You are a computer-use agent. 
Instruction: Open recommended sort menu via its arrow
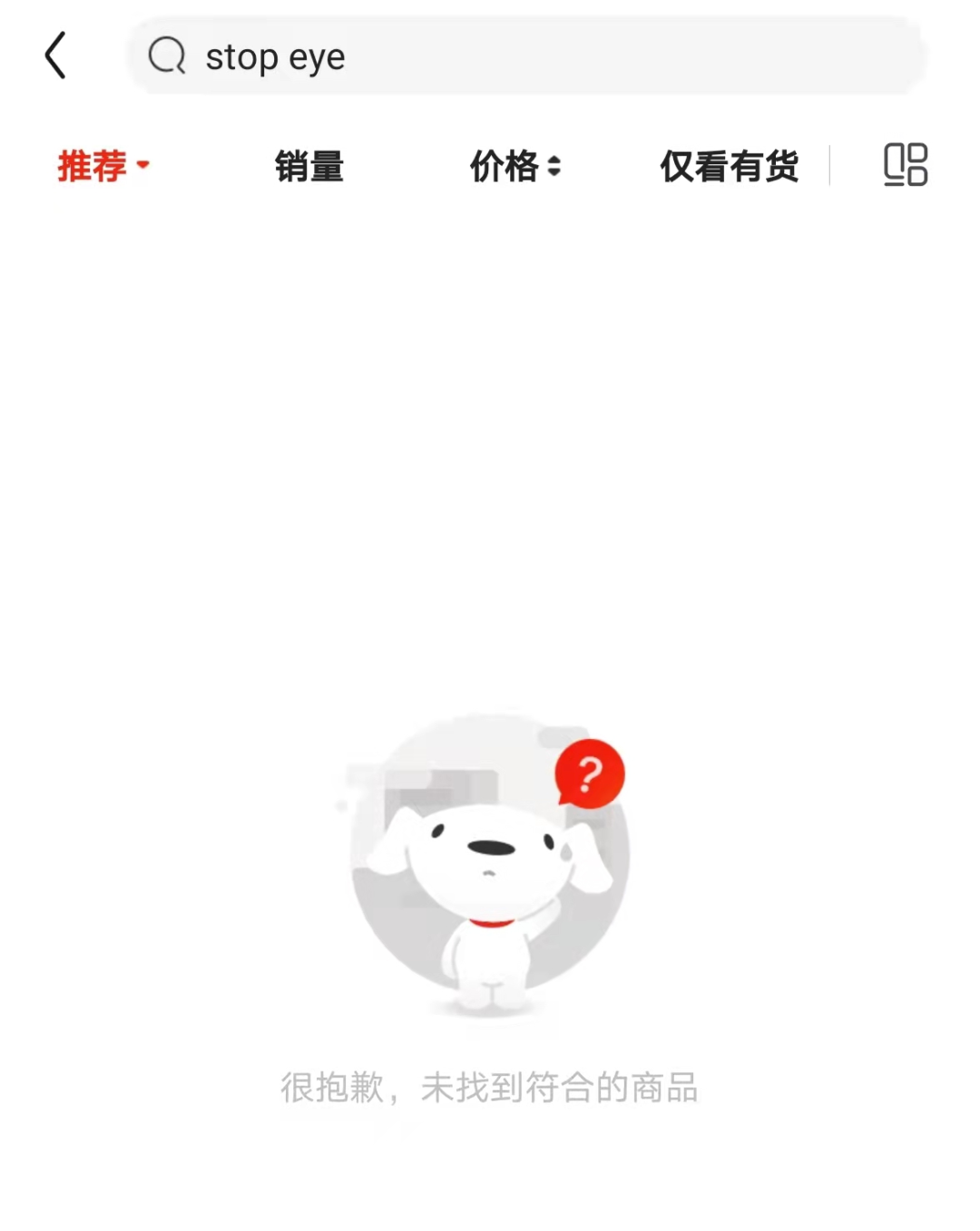point(142,163)
